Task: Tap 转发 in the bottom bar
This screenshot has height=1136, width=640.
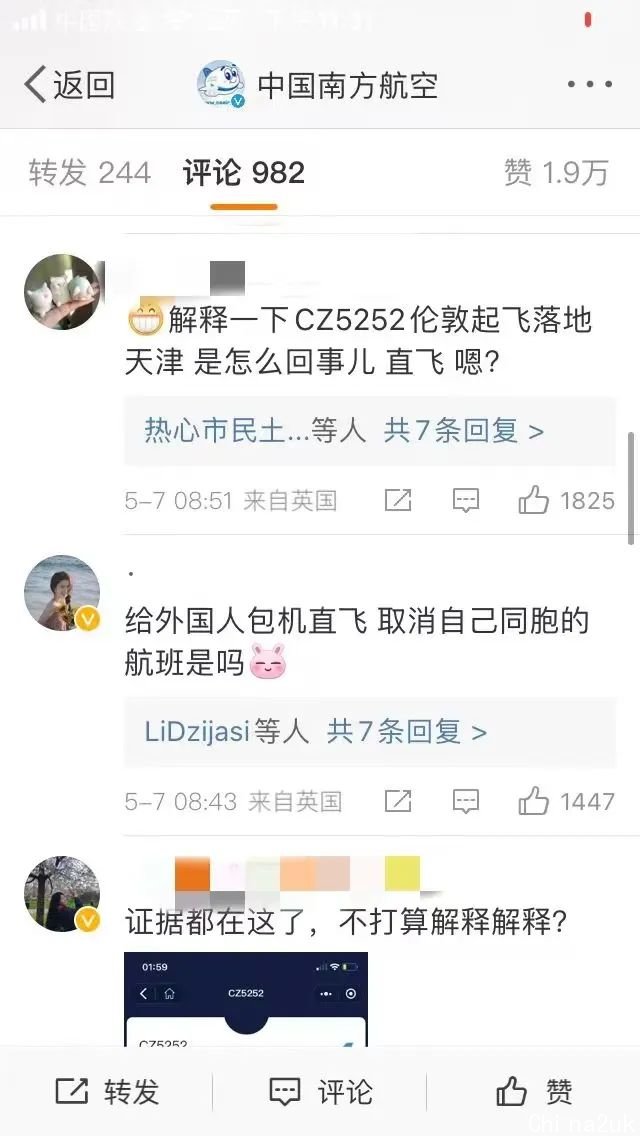Action: pos(107,1092)
